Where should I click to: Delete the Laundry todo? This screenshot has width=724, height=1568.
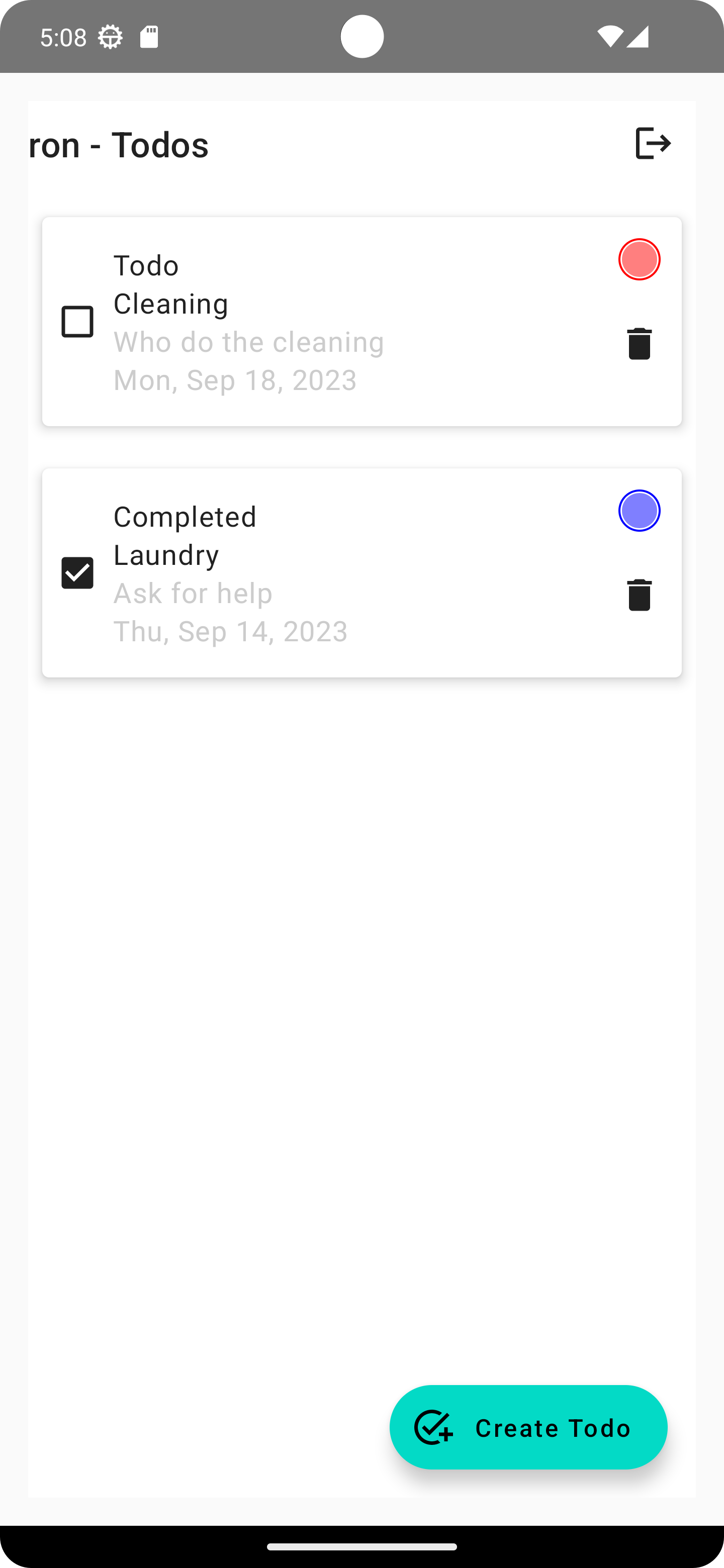(639, 595)
